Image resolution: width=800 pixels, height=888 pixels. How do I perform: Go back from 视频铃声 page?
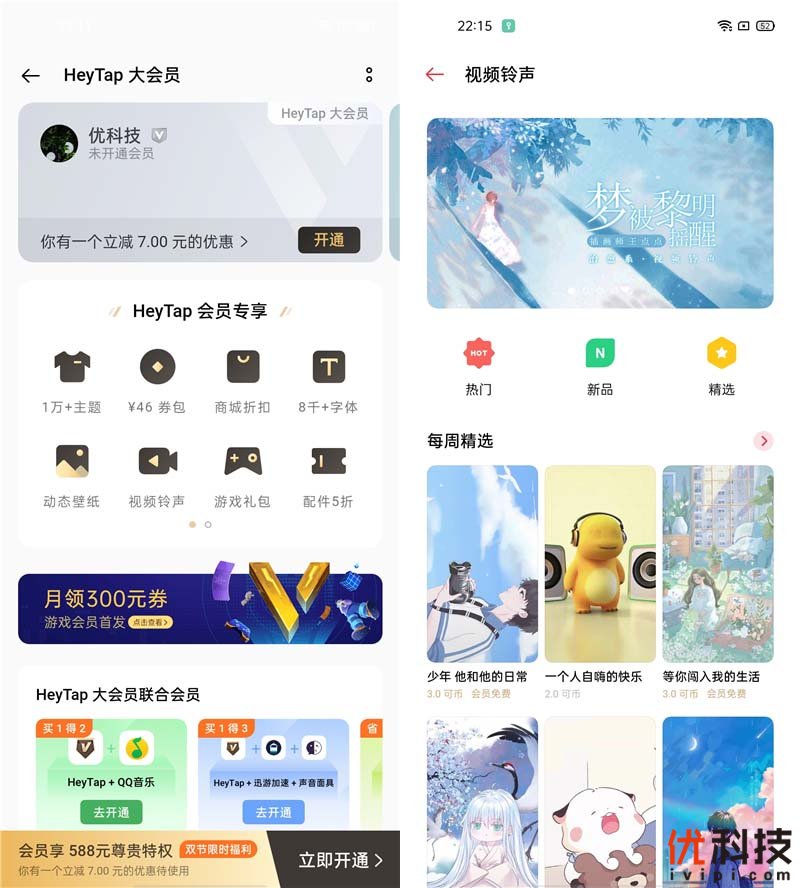click(x=434, y=75)
